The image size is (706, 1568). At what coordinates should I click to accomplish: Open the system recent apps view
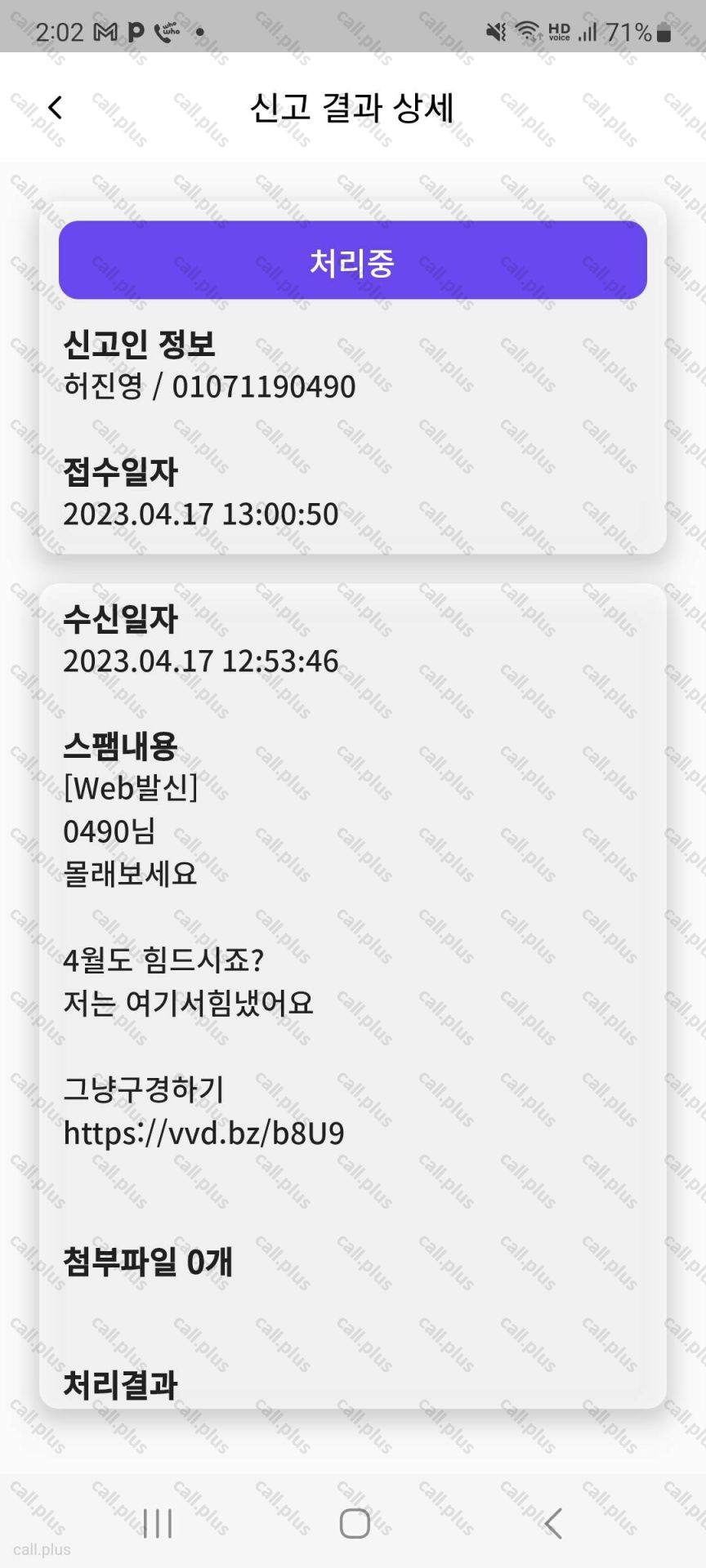coord(157,1523)
